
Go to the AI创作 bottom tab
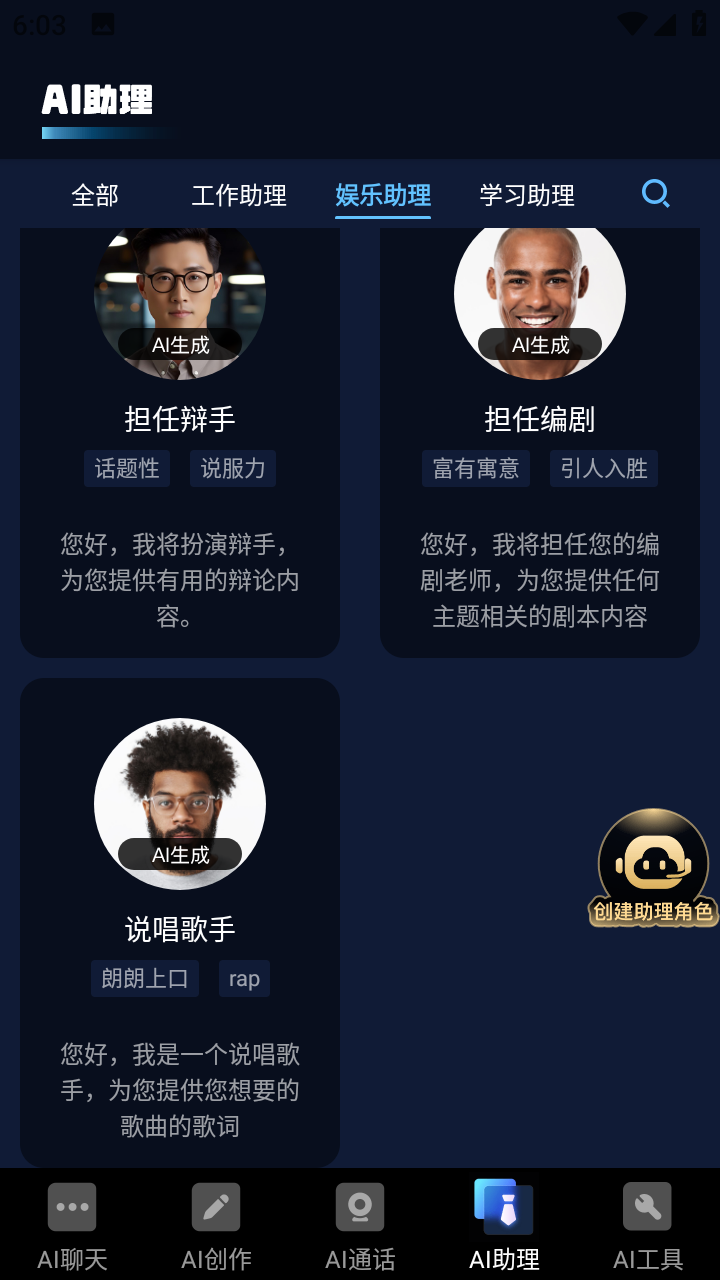[x=216, y=1225]
